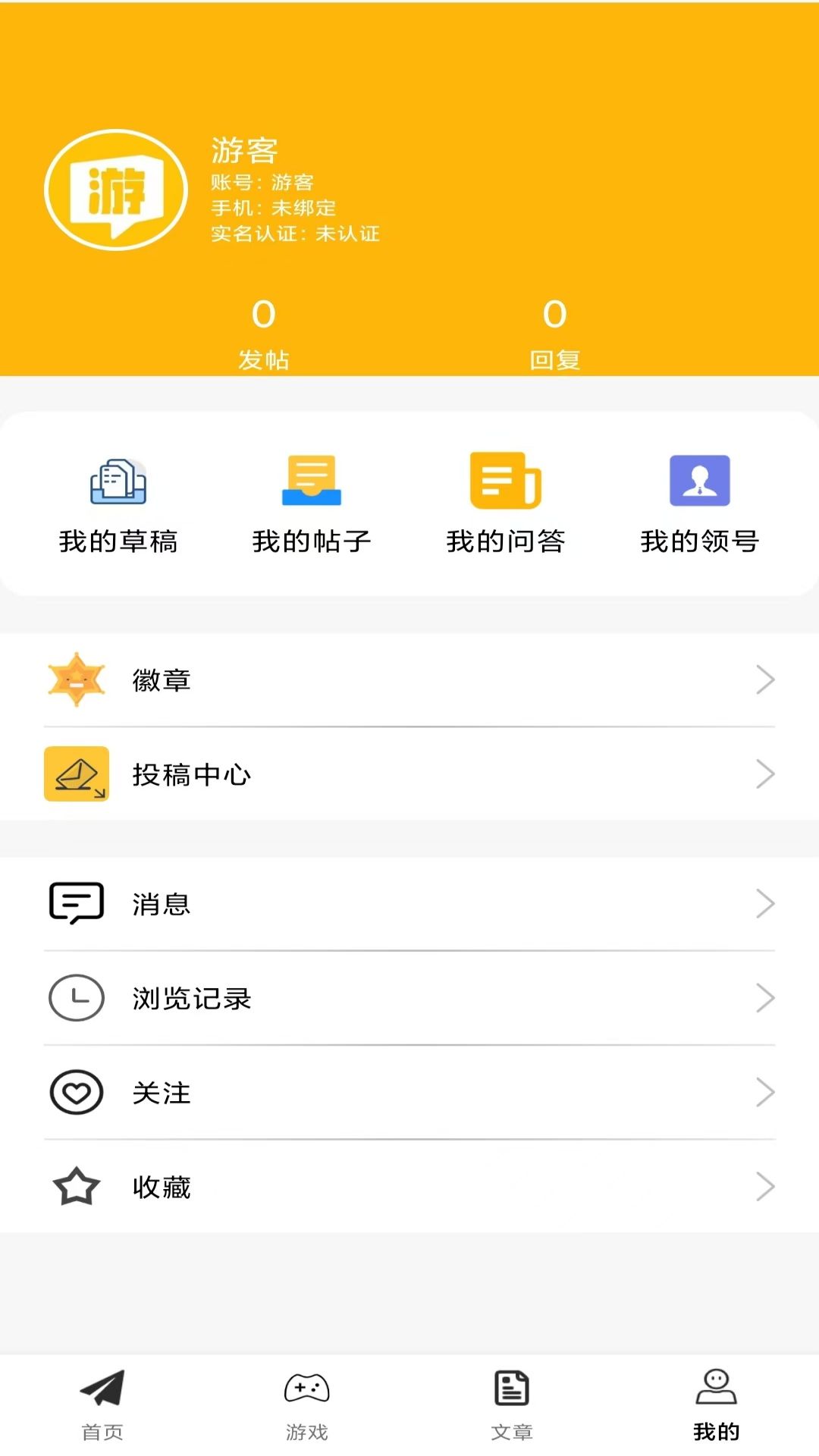View 浏览记录 browsing history
The width and height of the screenshot is (819, 1456).
[x=409, y=998]
